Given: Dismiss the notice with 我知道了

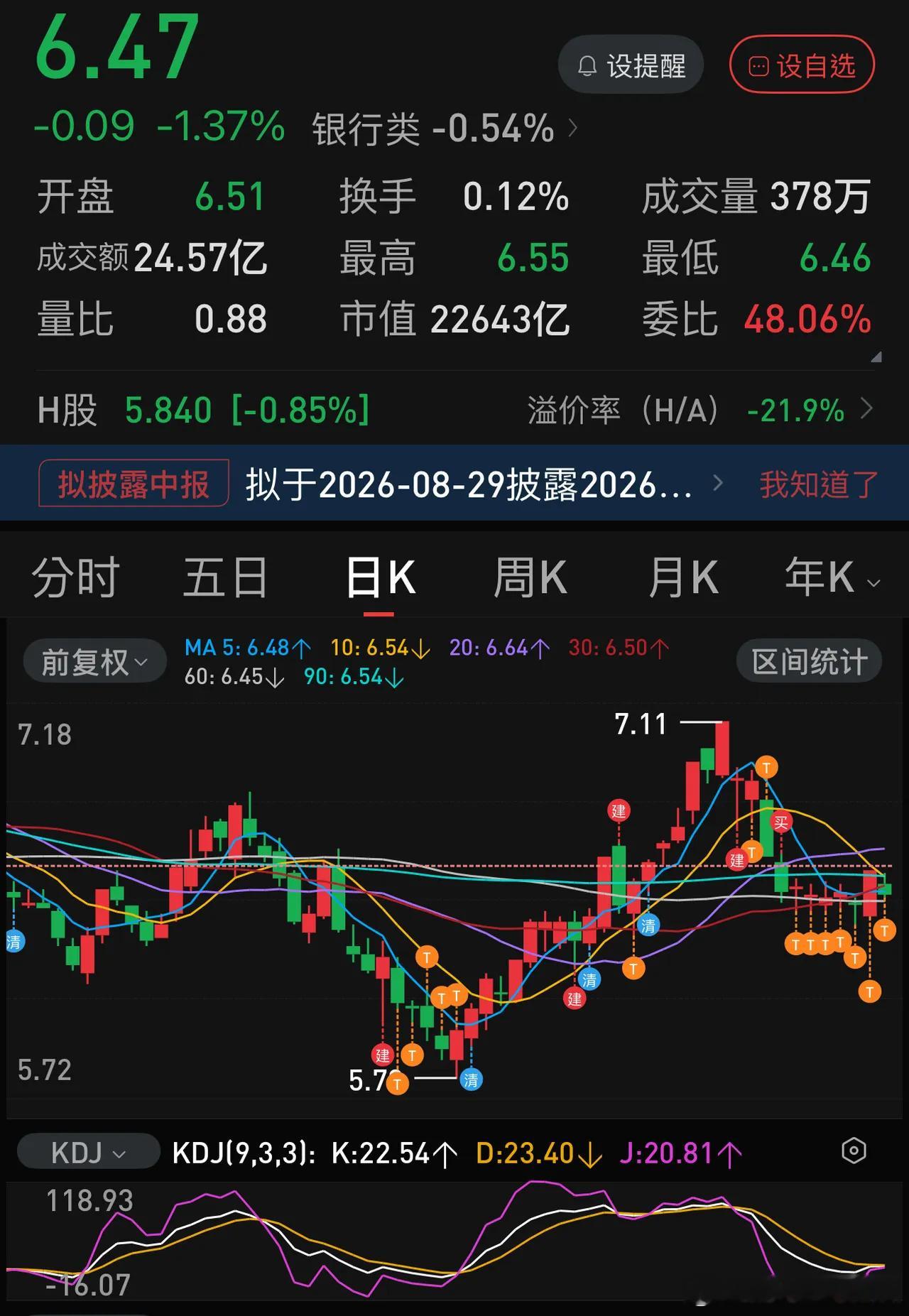Looking at the screenshot, I should tap(819, 484).
